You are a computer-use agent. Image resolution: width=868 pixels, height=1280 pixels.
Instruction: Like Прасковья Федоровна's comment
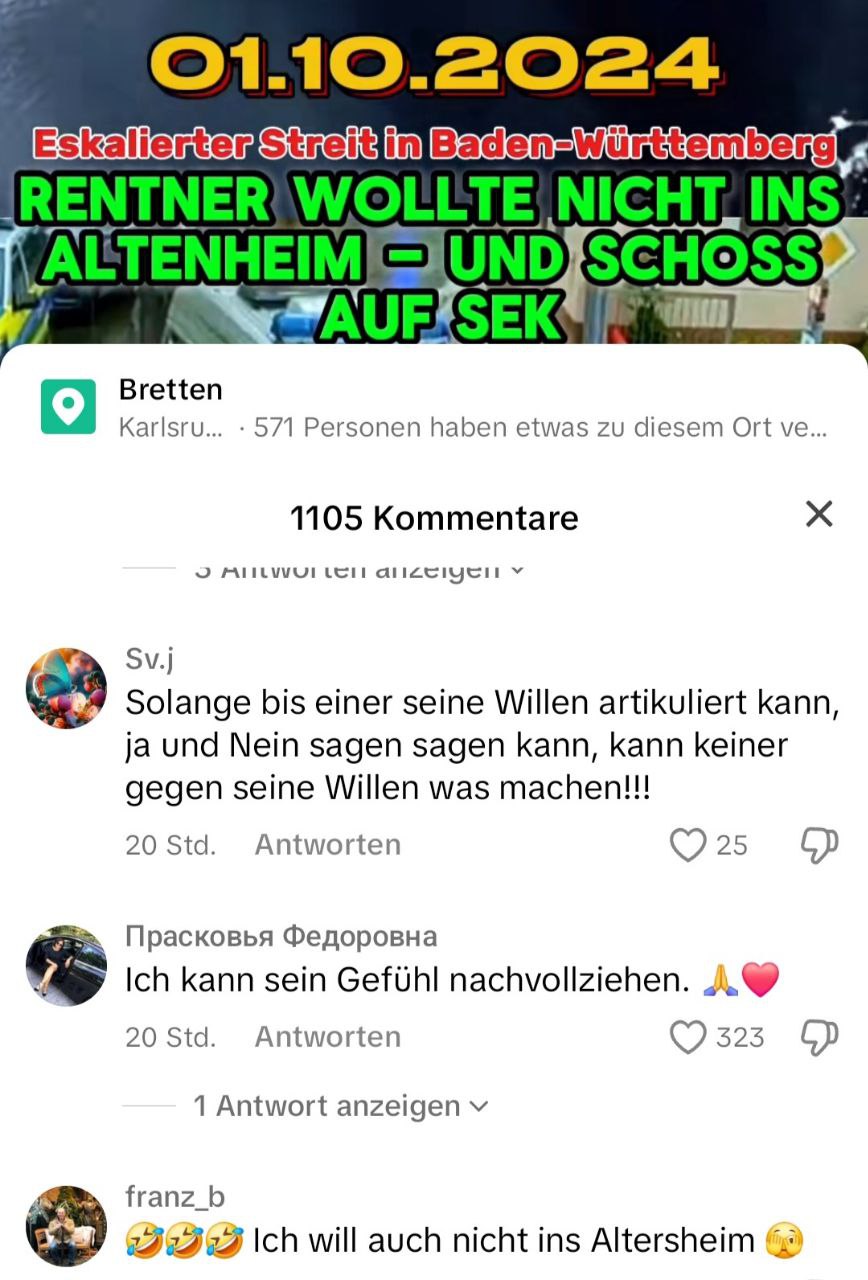688,1037
